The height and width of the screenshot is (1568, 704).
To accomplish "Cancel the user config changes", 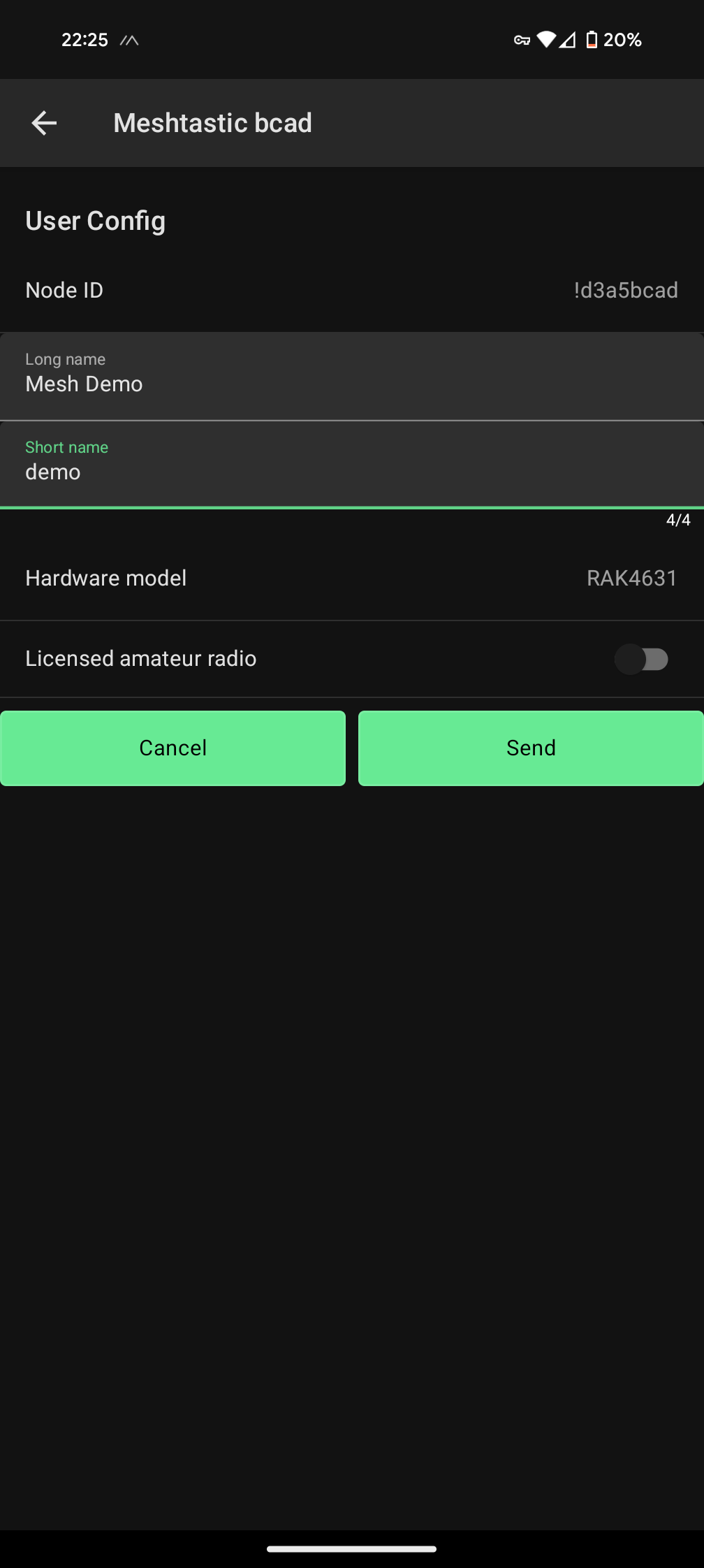I will pyautogui.click(x=173, y=748).
